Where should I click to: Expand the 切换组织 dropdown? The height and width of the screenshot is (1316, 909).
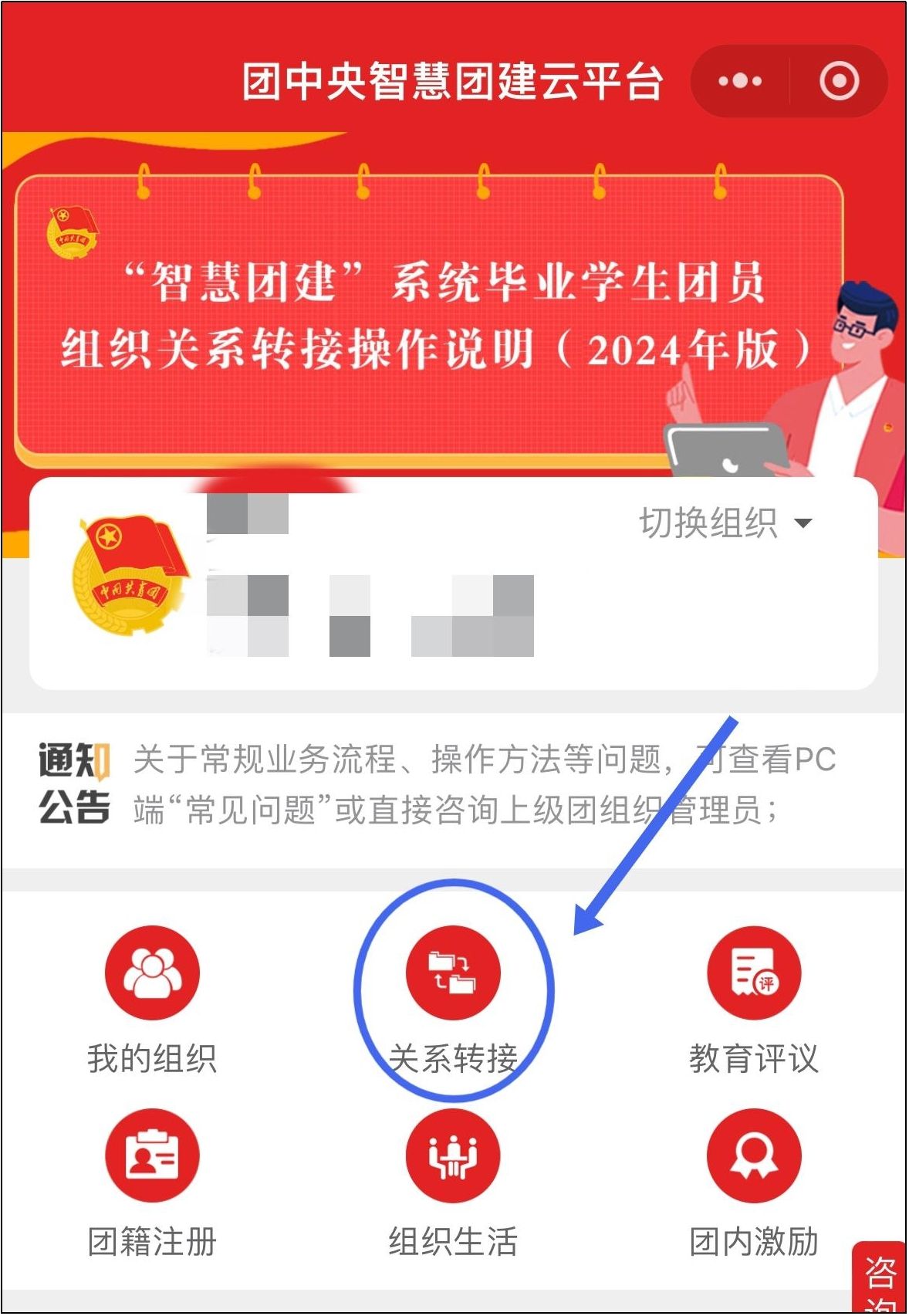tap(725, 523)
